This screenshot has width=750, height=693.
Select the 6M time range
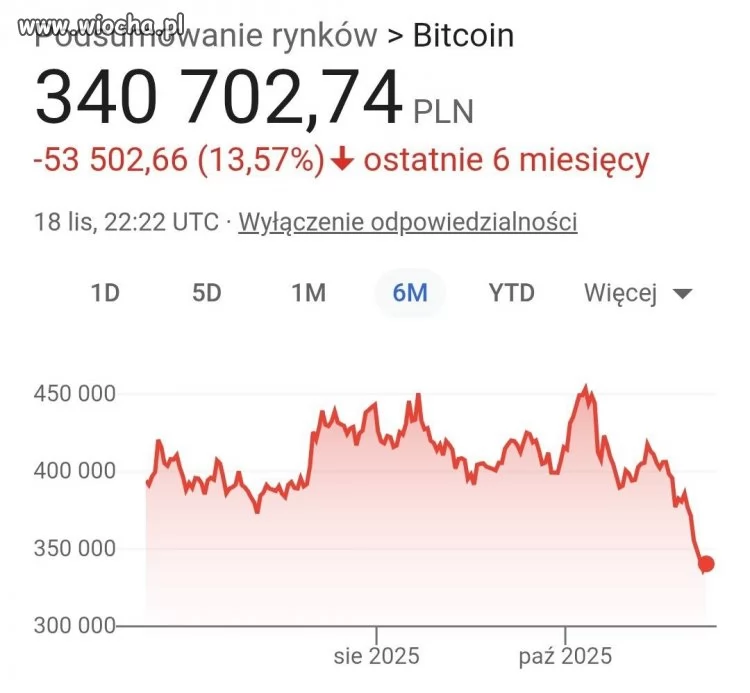tap(410, 293)
